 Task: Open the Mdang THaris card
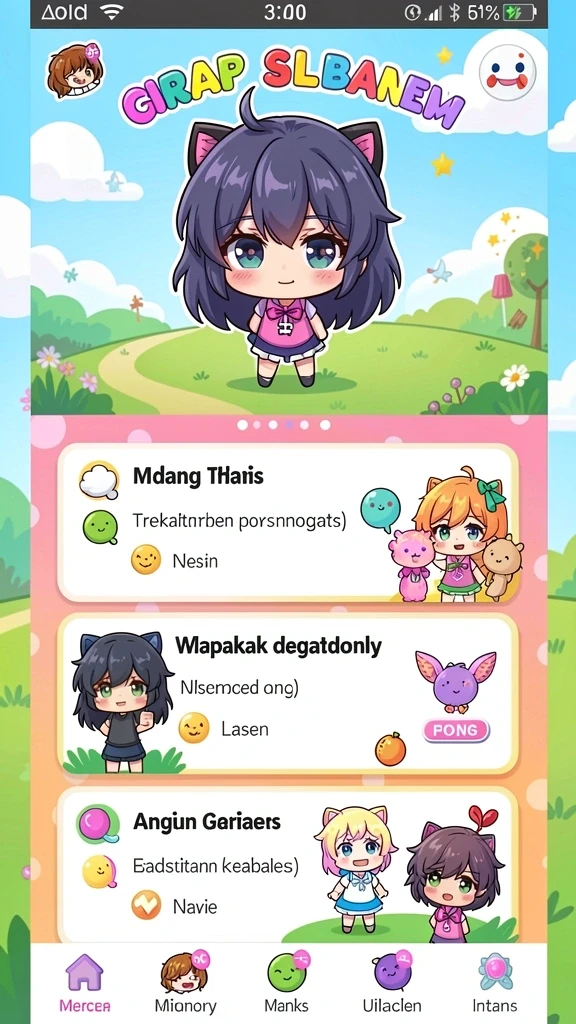(288, 523)
